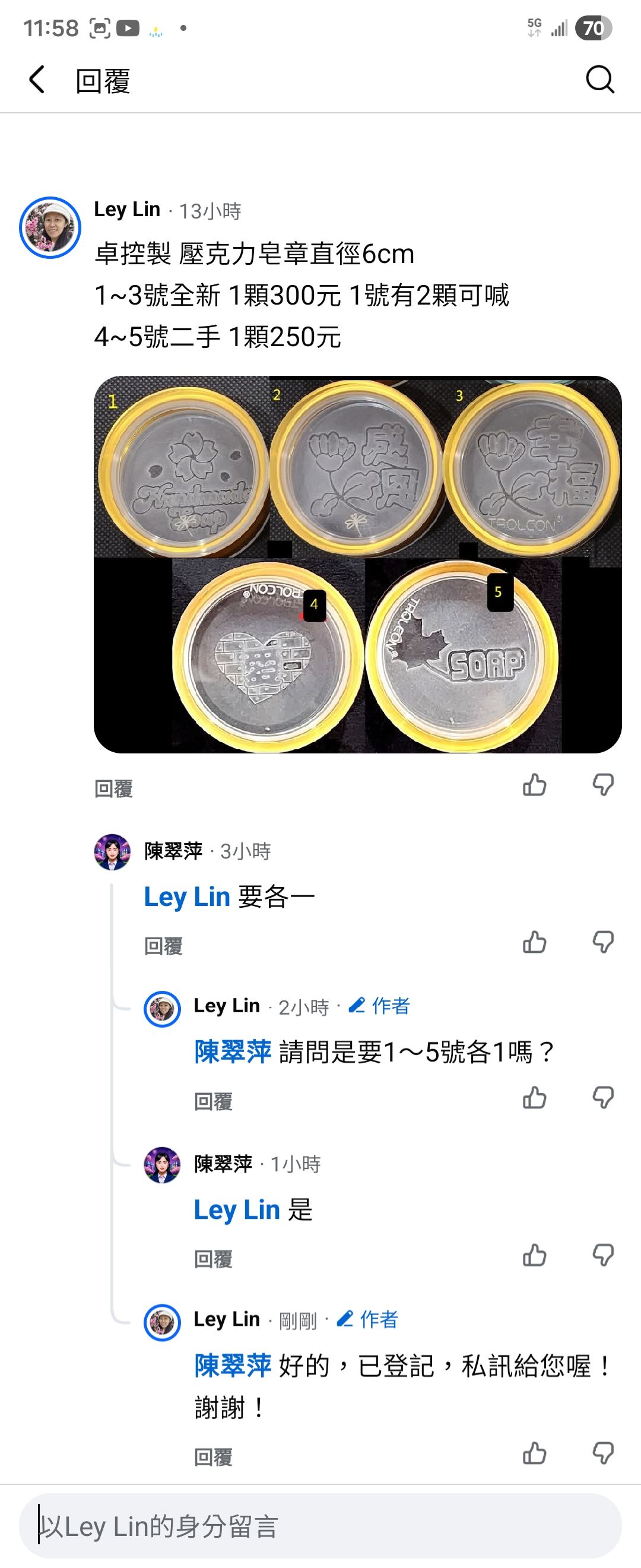Open Ley Lin's profile picture on the top comment

50,227
